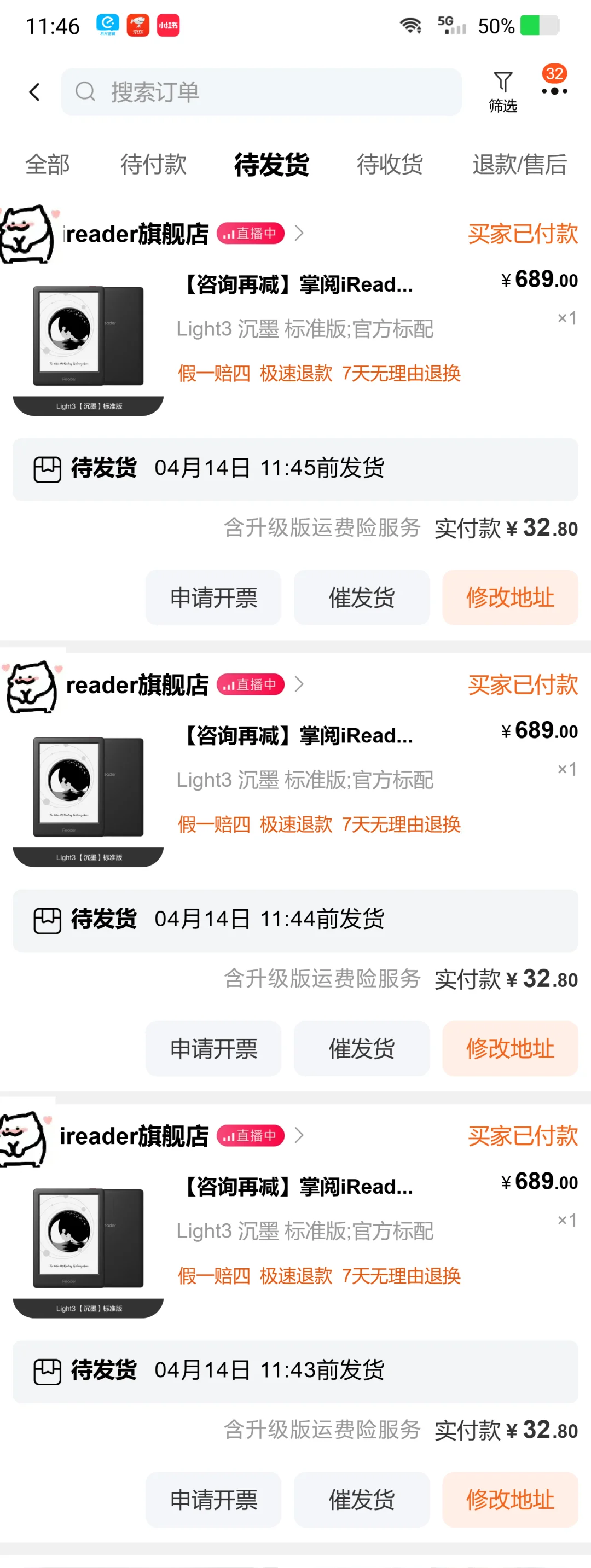The height and width of the screenshot is (1568, 591).
Task: Tap 催发货 on the 11:44 order
Action: tap(362, 1048)
